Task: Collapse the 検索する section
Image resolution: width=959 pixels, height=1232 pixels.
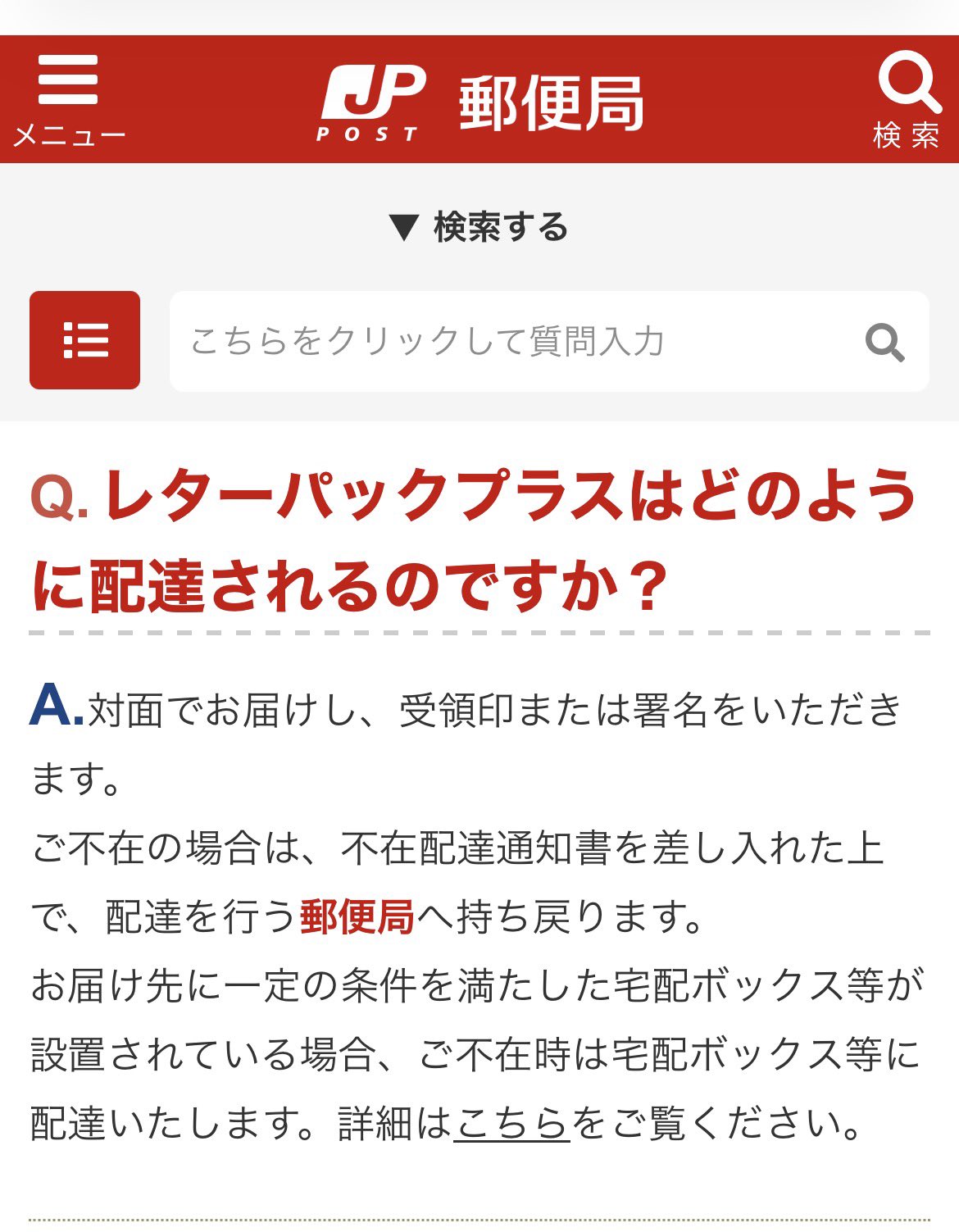Action: click(x=479, y=227)
